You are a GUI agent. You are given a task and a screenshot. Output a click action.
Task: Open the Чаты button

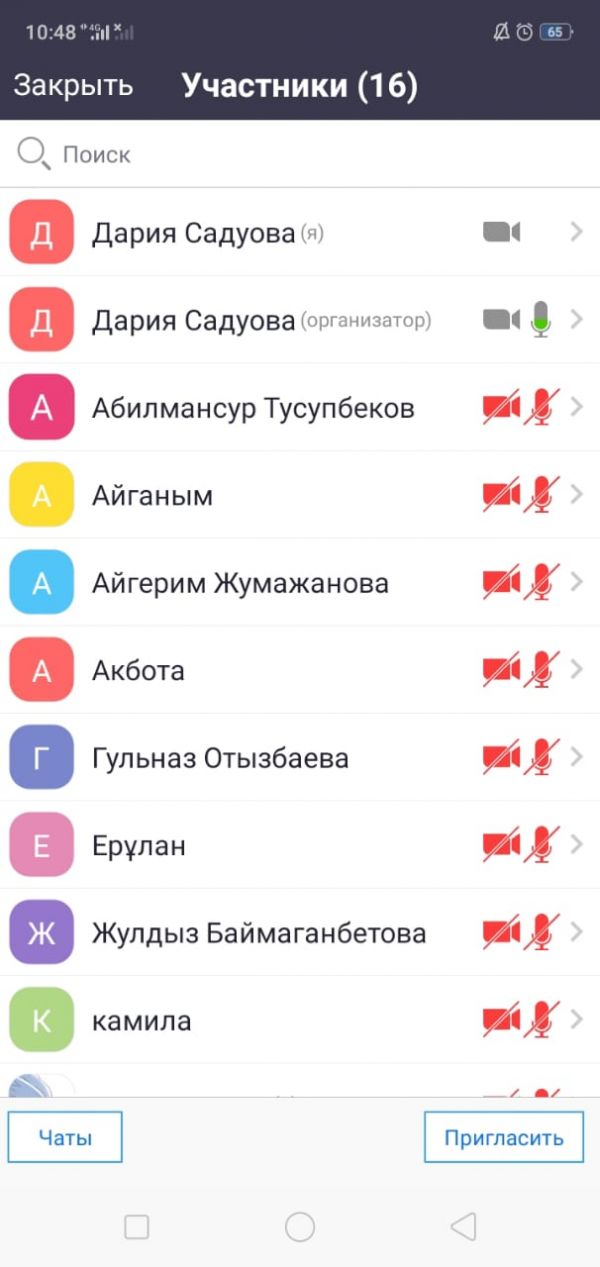[x=65, y=1137]
